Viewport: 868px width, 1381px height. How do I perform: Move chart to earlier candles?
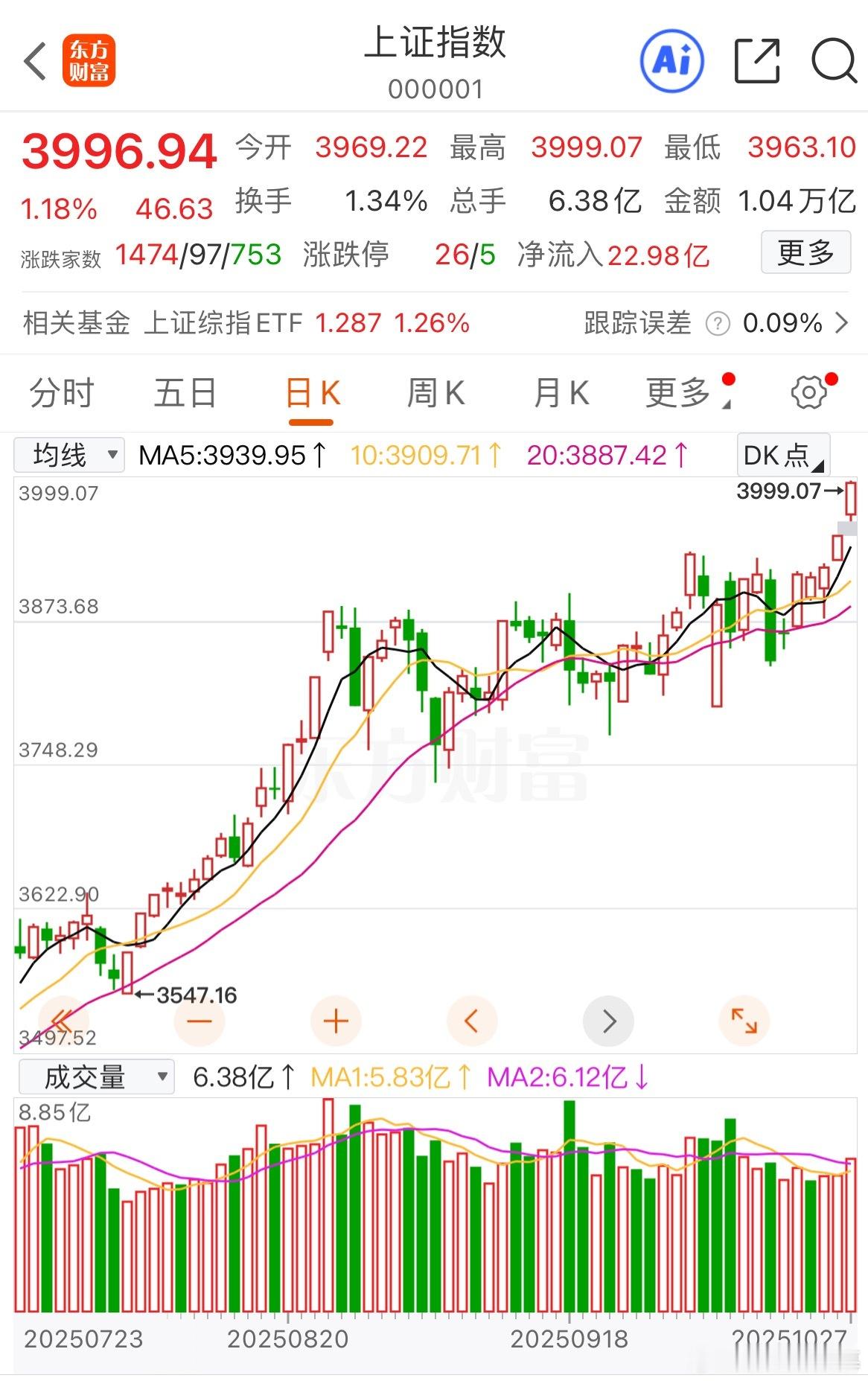(471, 1021)
